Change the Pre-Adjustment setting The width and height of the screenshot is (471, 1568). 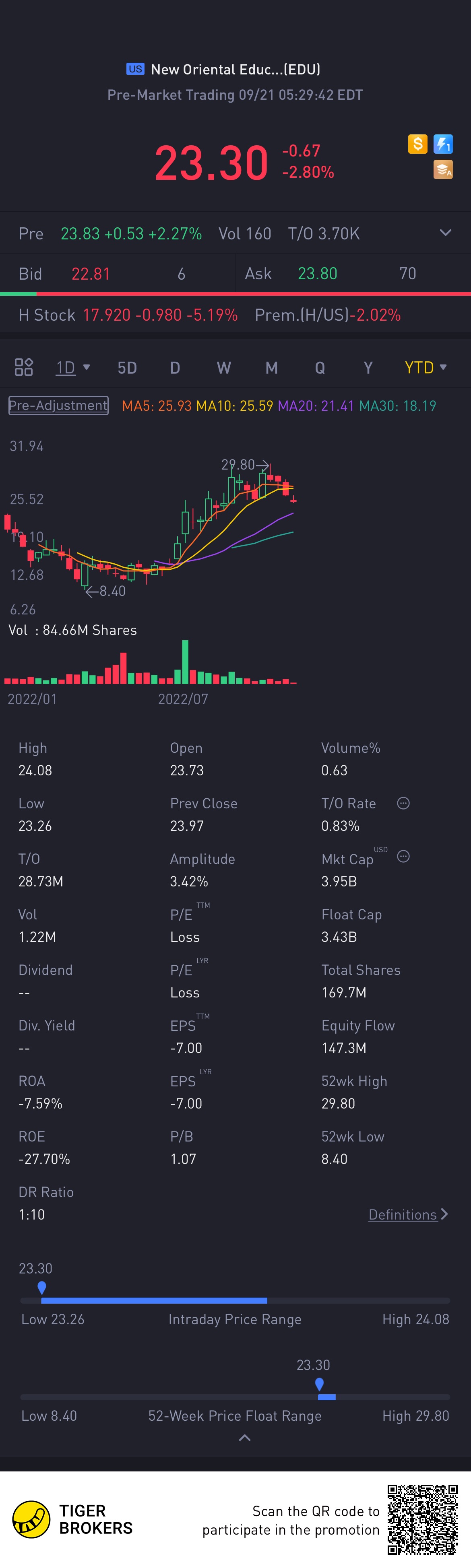click(58, 406)
